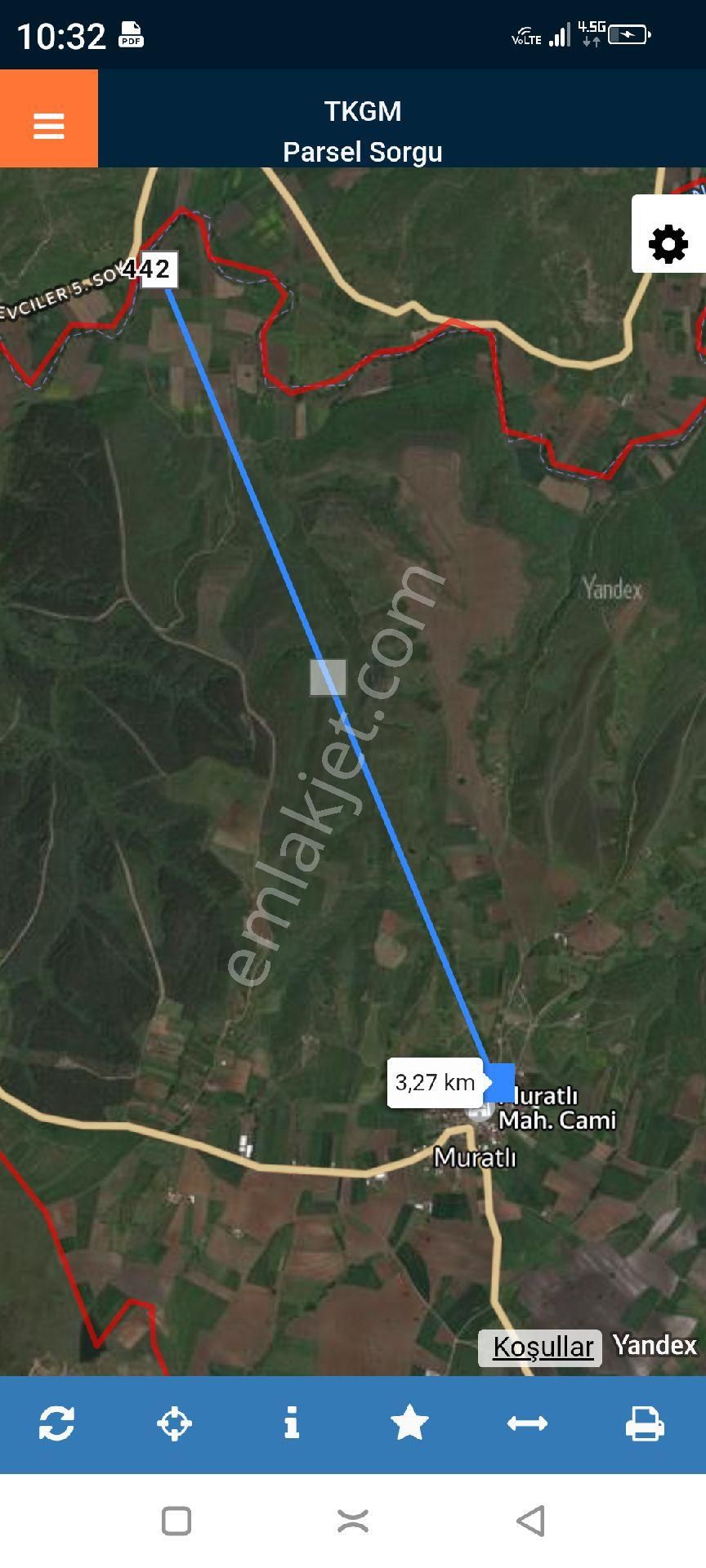Open the recent apps square button
The height and width of the screenshot is (1568, 706).
(176, 1521)
